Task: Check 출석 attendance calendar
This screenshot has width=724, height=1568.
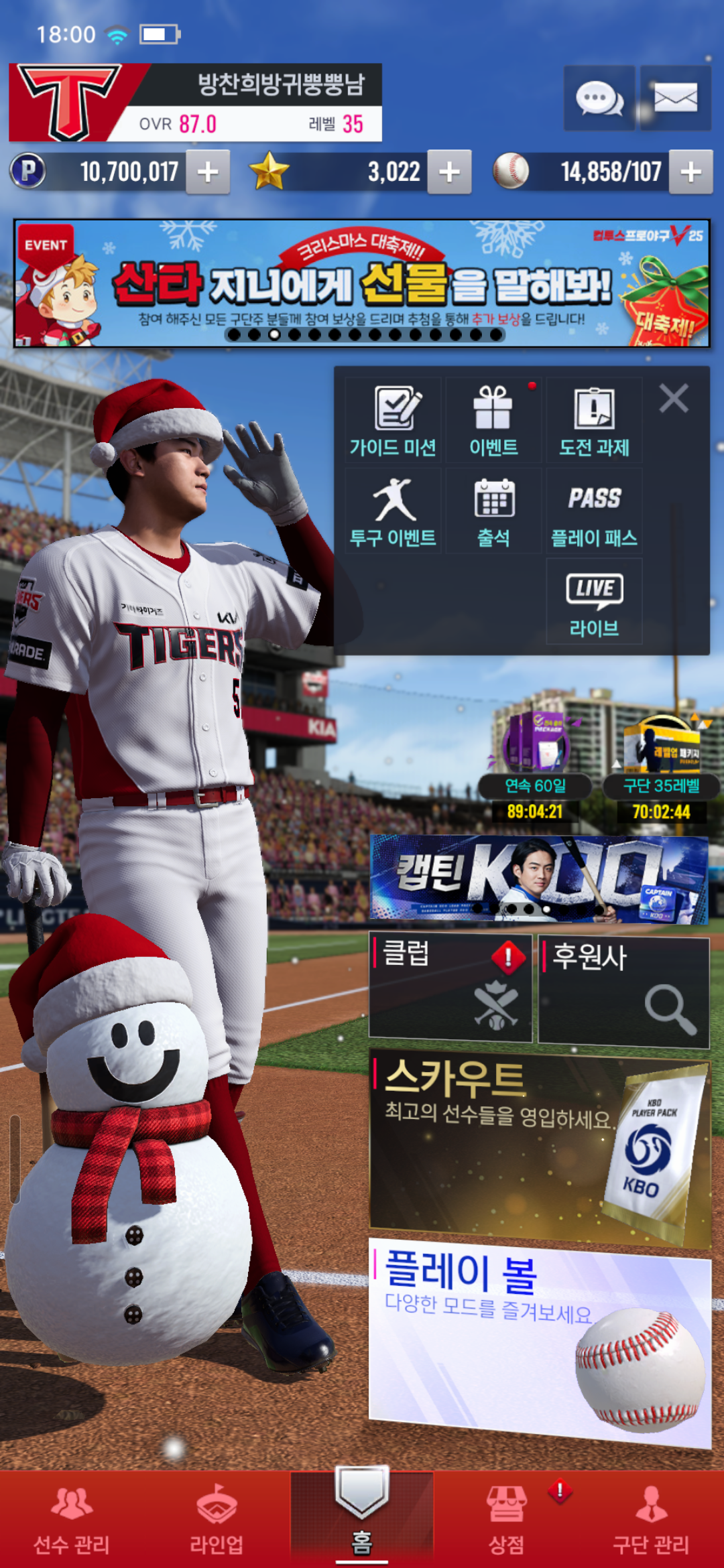Action: [493, 511]
